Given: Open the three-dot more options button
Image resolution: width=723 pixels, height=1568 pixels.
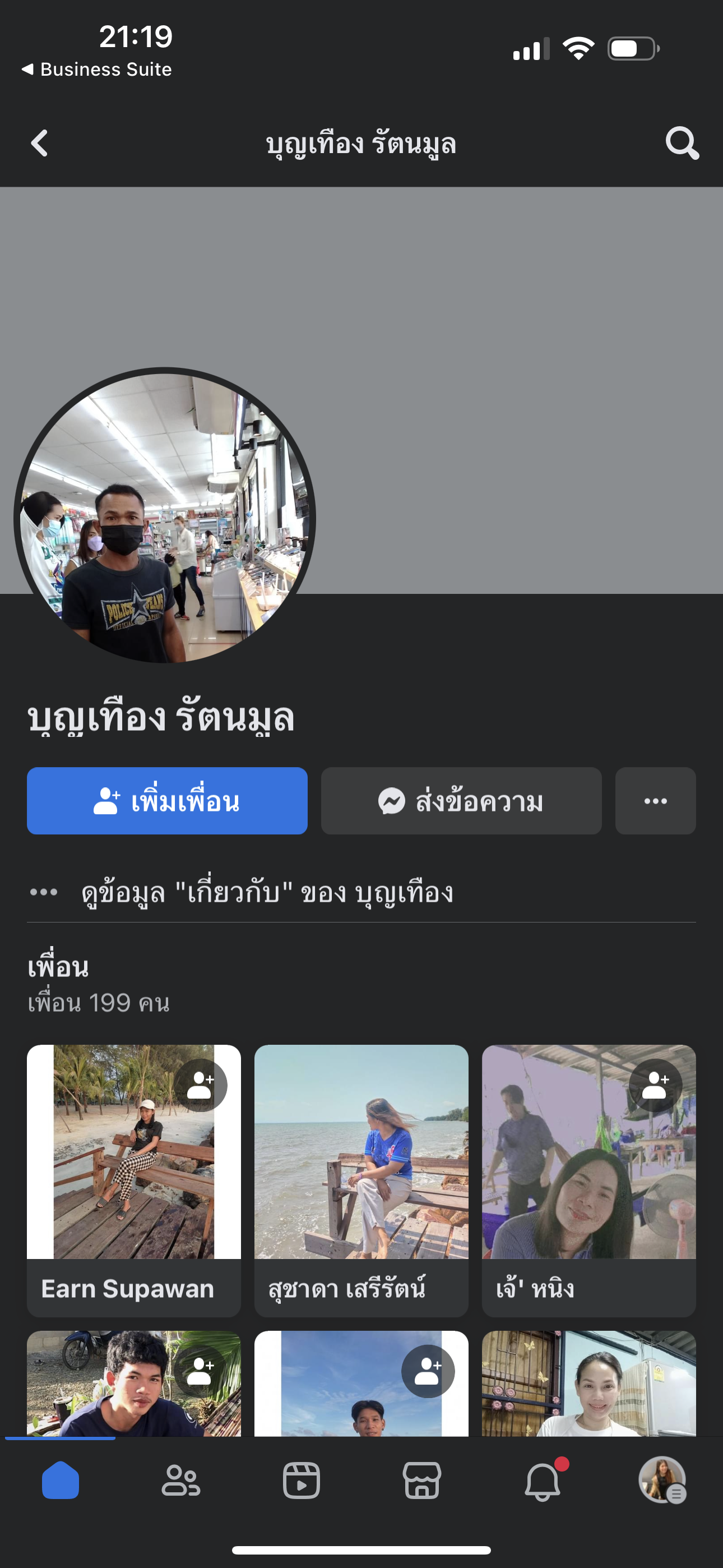Looking at the screenshot, I should [655, 801].
